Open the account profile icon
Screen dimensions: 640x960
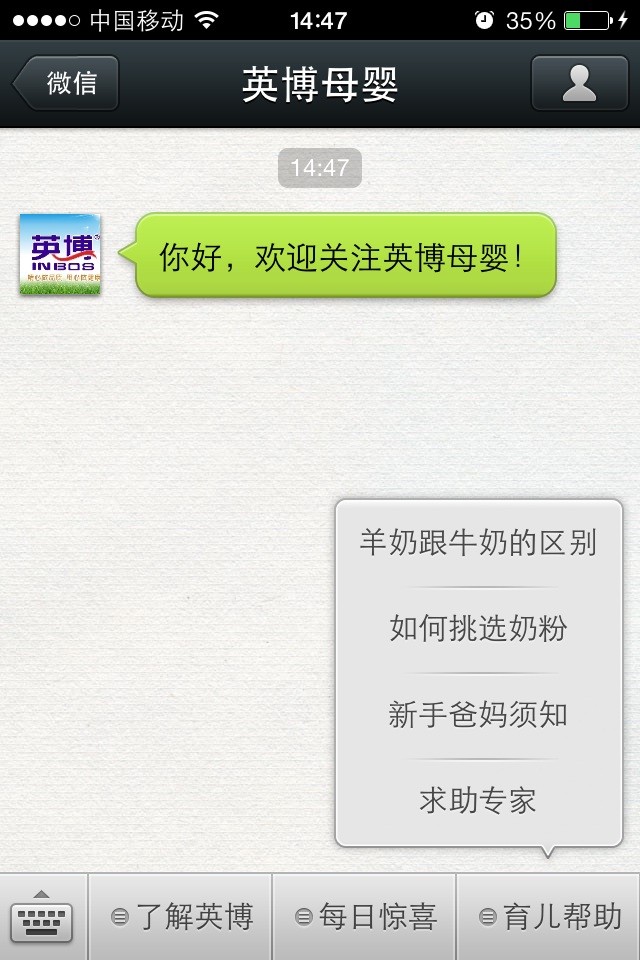tap(579, 83)
